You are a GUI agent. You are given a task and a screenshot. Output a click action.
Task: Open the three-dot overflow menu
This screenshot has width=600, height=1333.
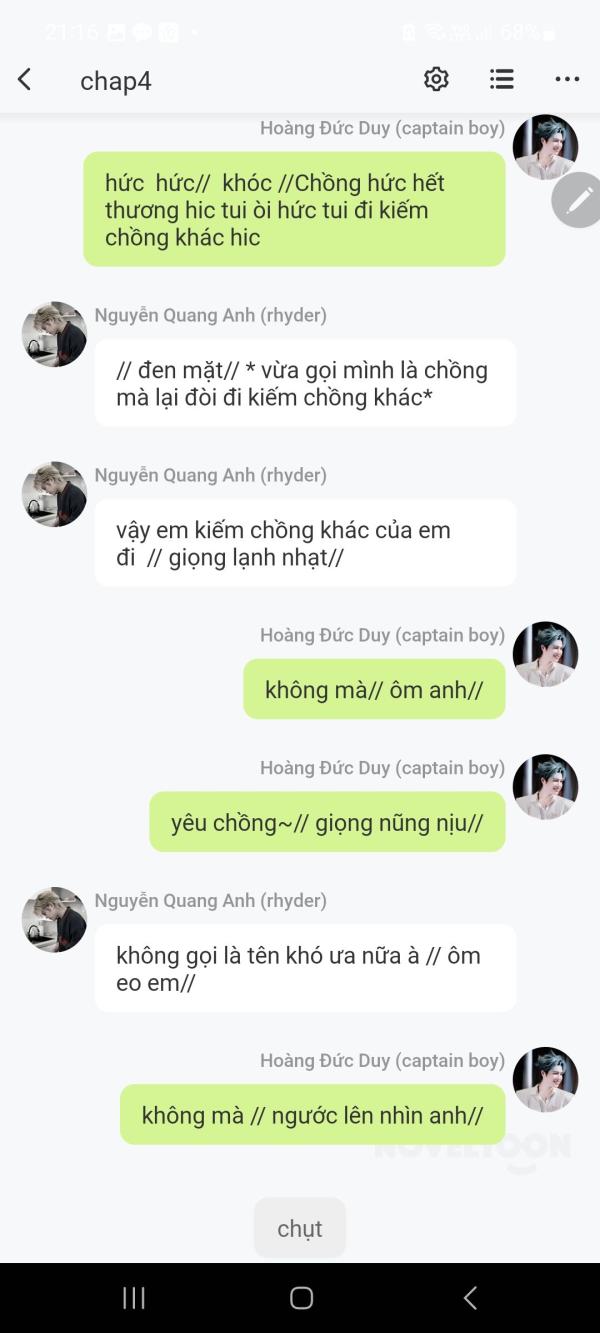(567, 80)
